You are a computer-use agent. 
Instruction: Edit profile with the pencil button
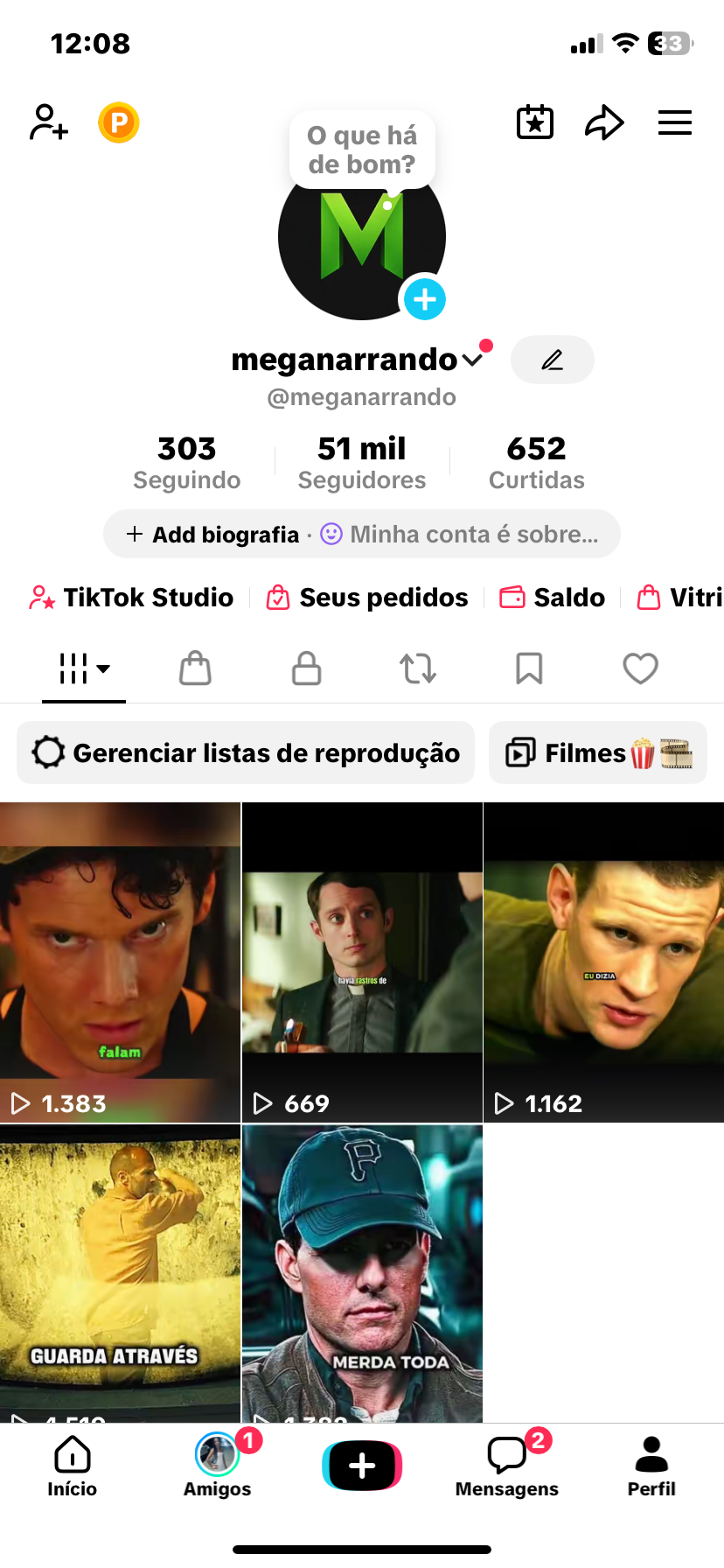552,360
